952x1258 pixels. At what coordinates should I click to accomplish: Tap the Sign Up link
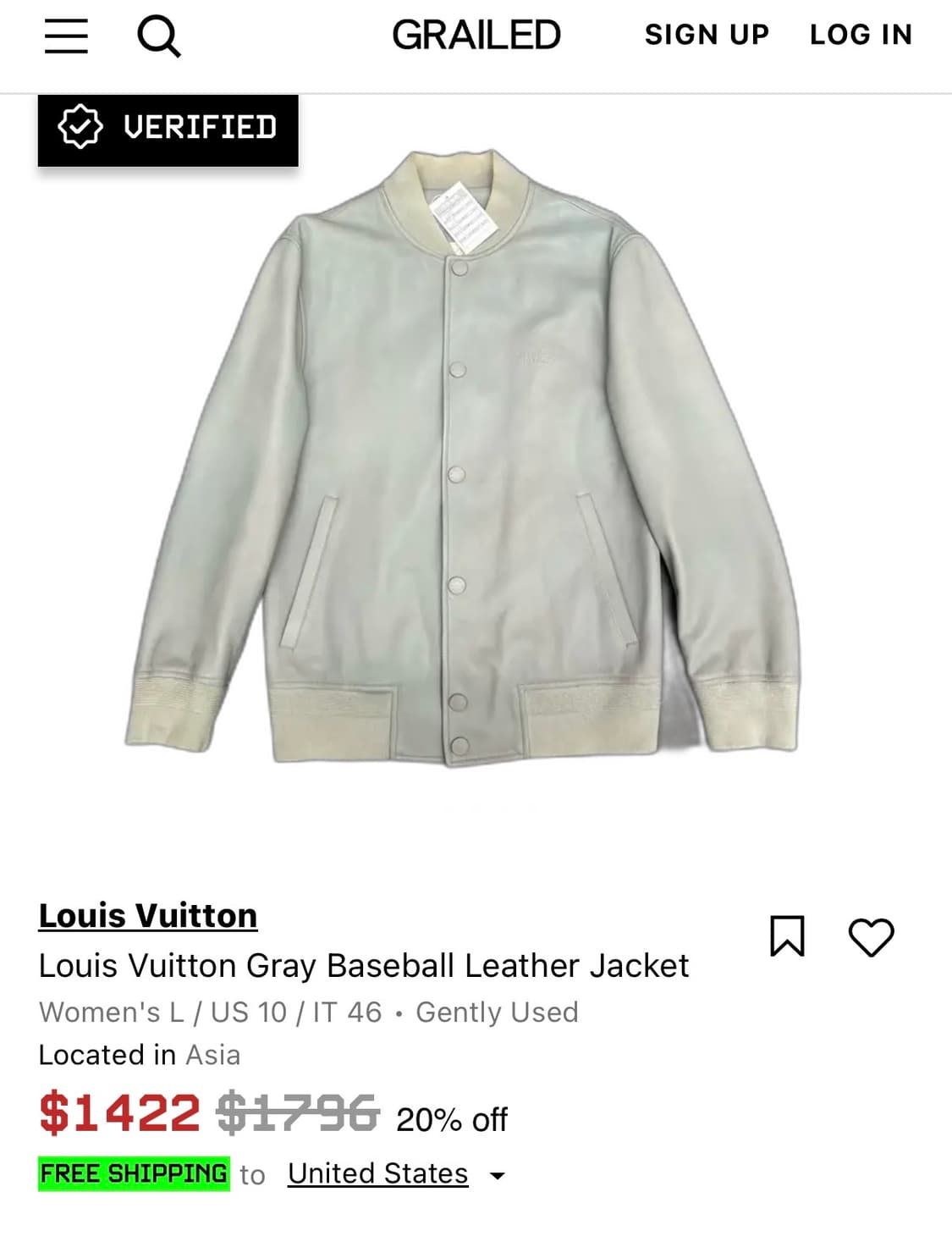pyautogui.click(x=707, y=35)
